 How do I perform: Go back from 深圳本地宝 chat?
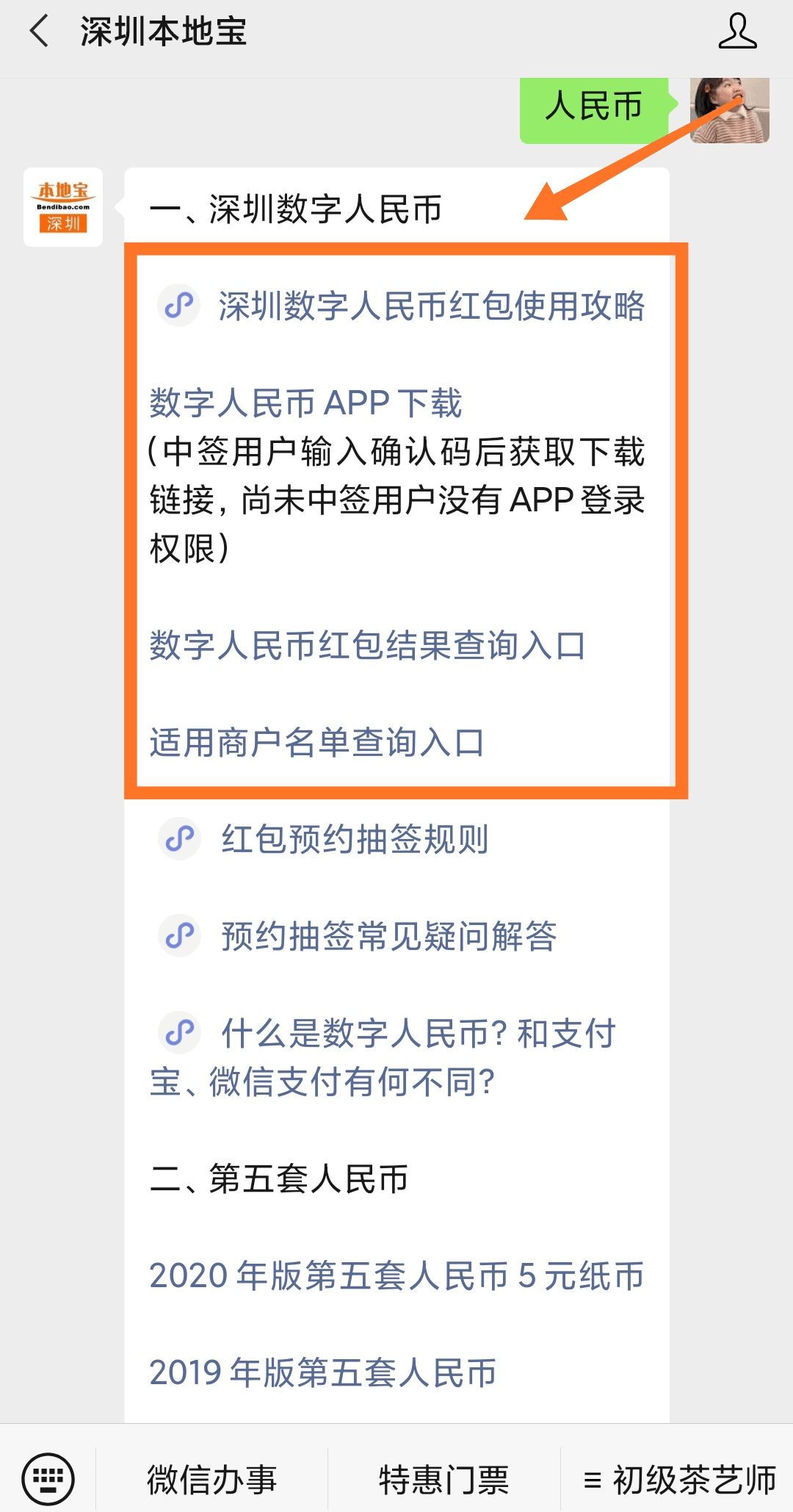40,32
